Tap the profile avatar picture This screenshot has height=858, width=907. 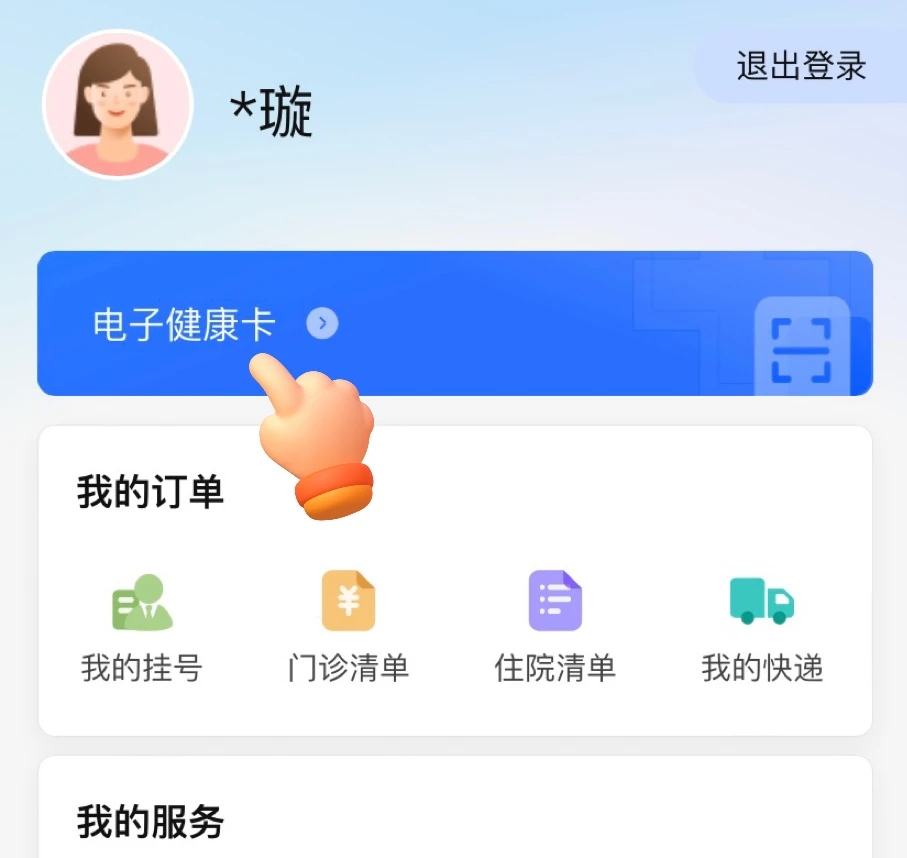coord(118,104)
